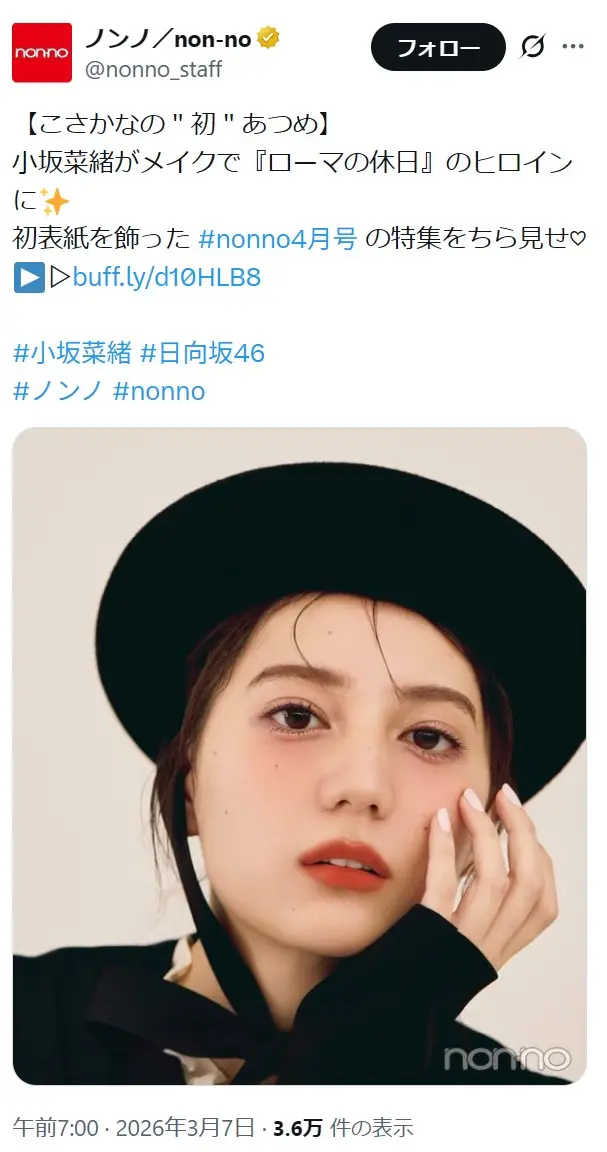Follow the ノンノ/non-no account
607x1152 pixels.
coord(439,47)
